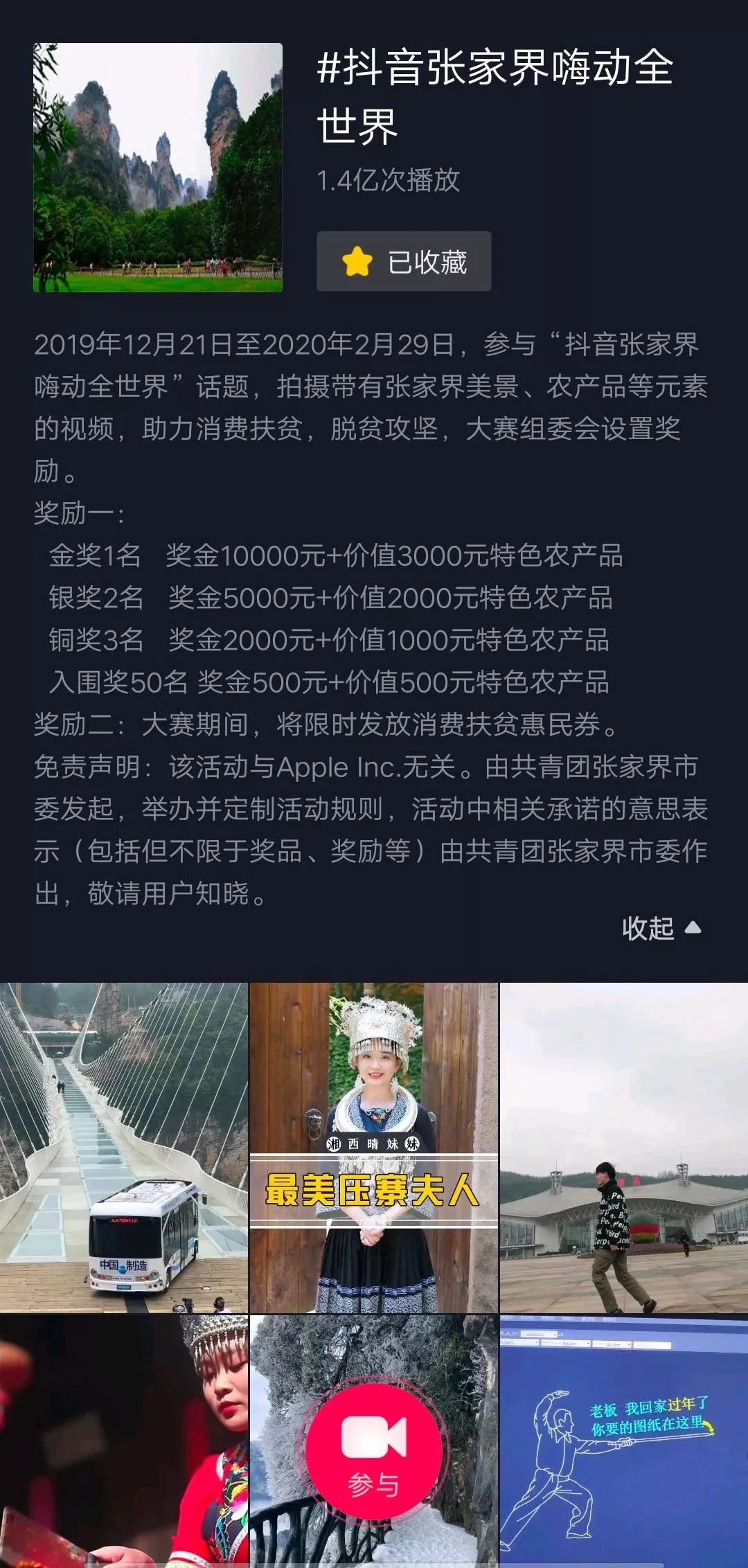Open the video of man walking in plaza
Image resolution: width=748 pixels, height=1568 pixels.
pos(624,1147)
